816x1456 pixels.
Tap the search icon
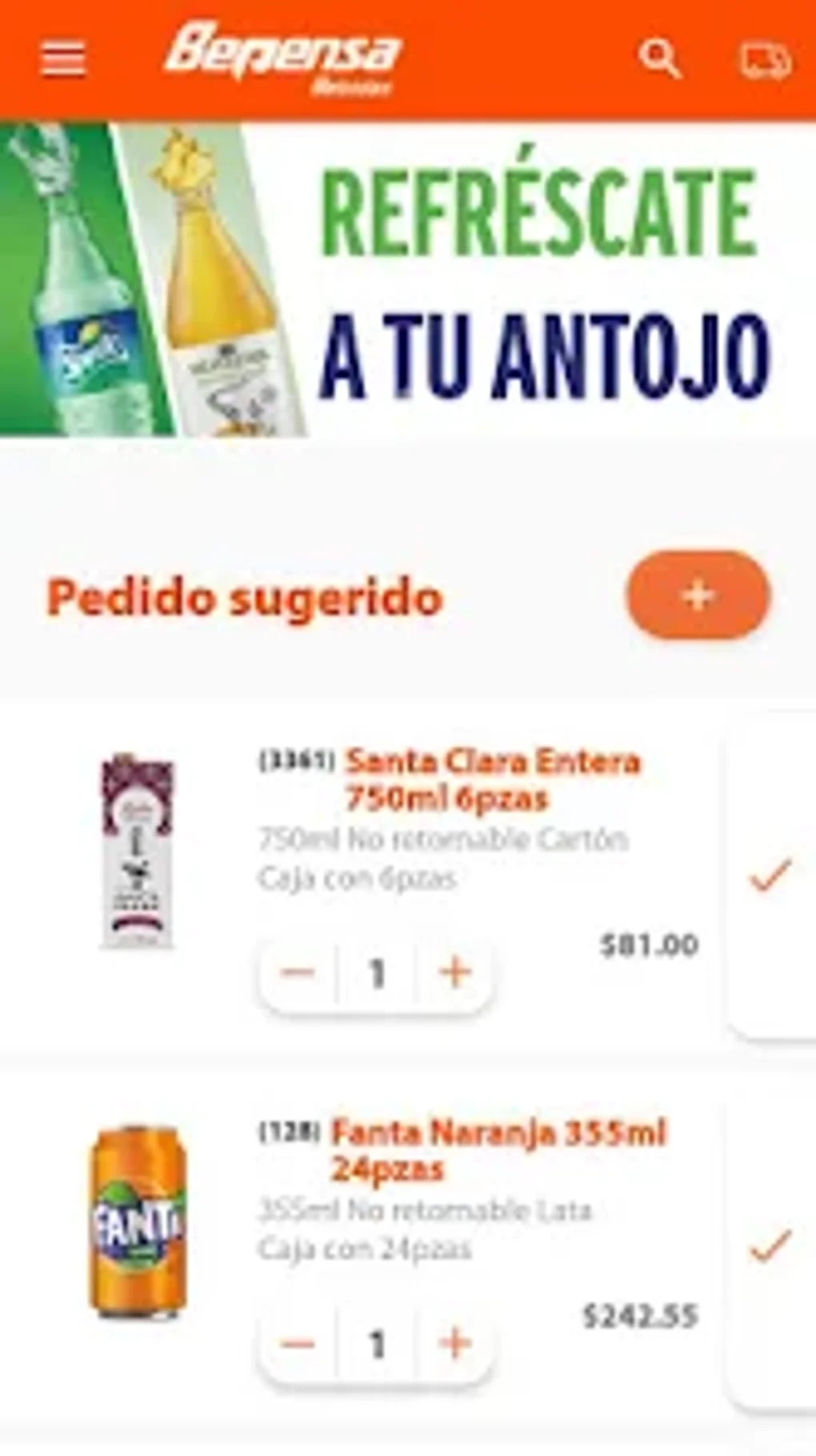tap(660, 58)
